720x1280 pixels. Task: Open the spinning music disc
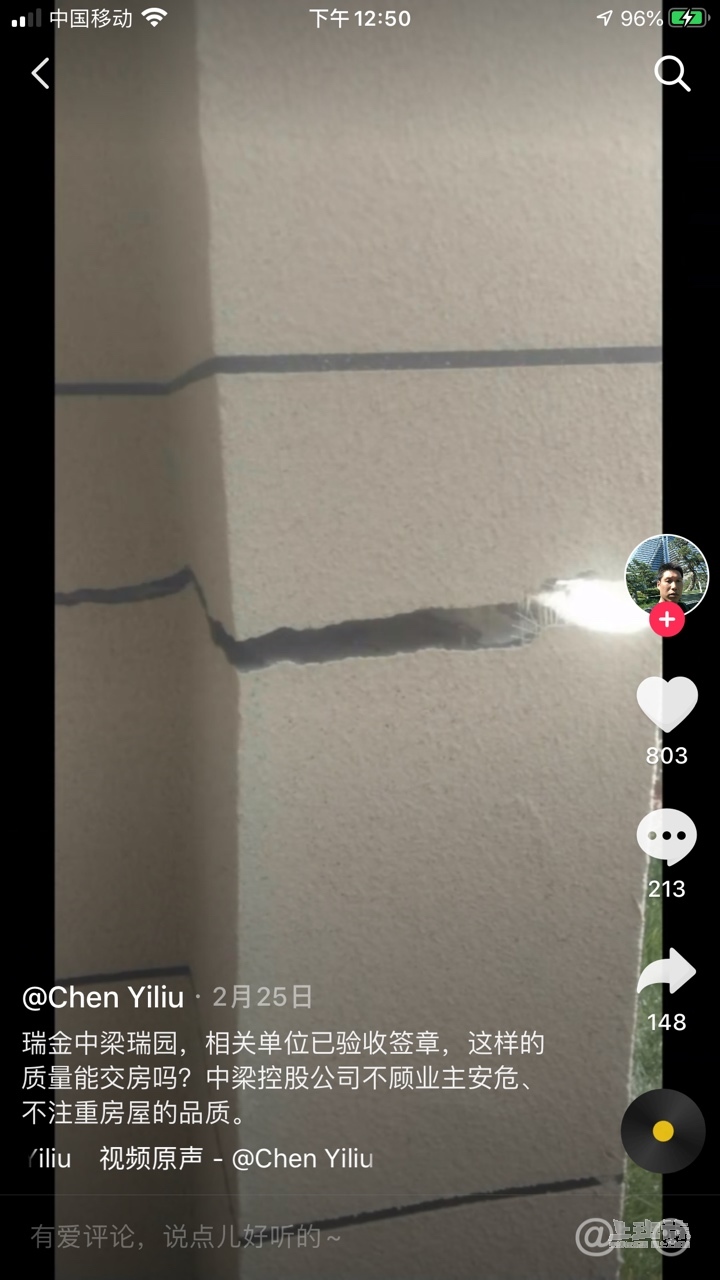tap(663, 1131)
